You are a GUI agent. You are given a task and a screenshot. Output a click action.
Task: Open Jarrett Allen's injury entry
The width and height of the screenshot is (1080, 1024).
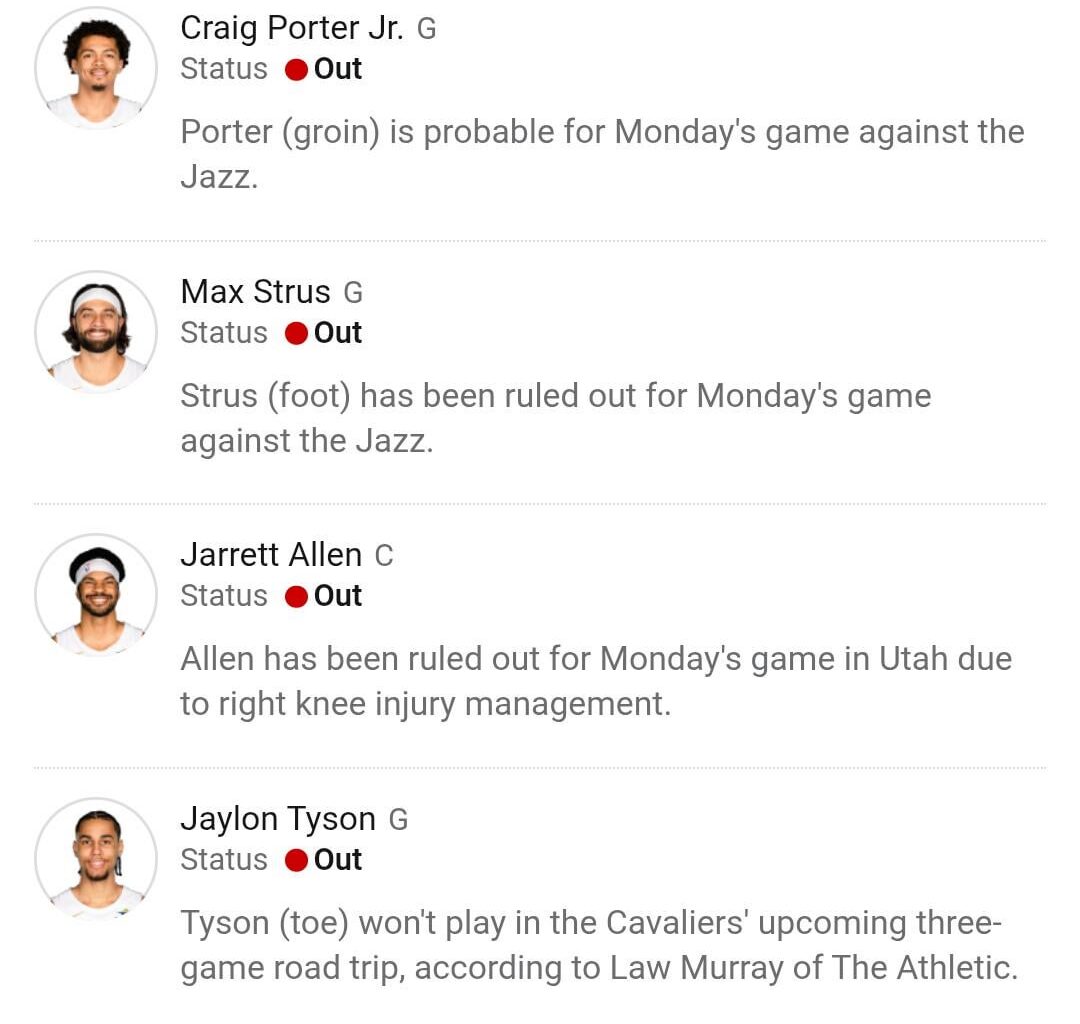pos(270,555)
